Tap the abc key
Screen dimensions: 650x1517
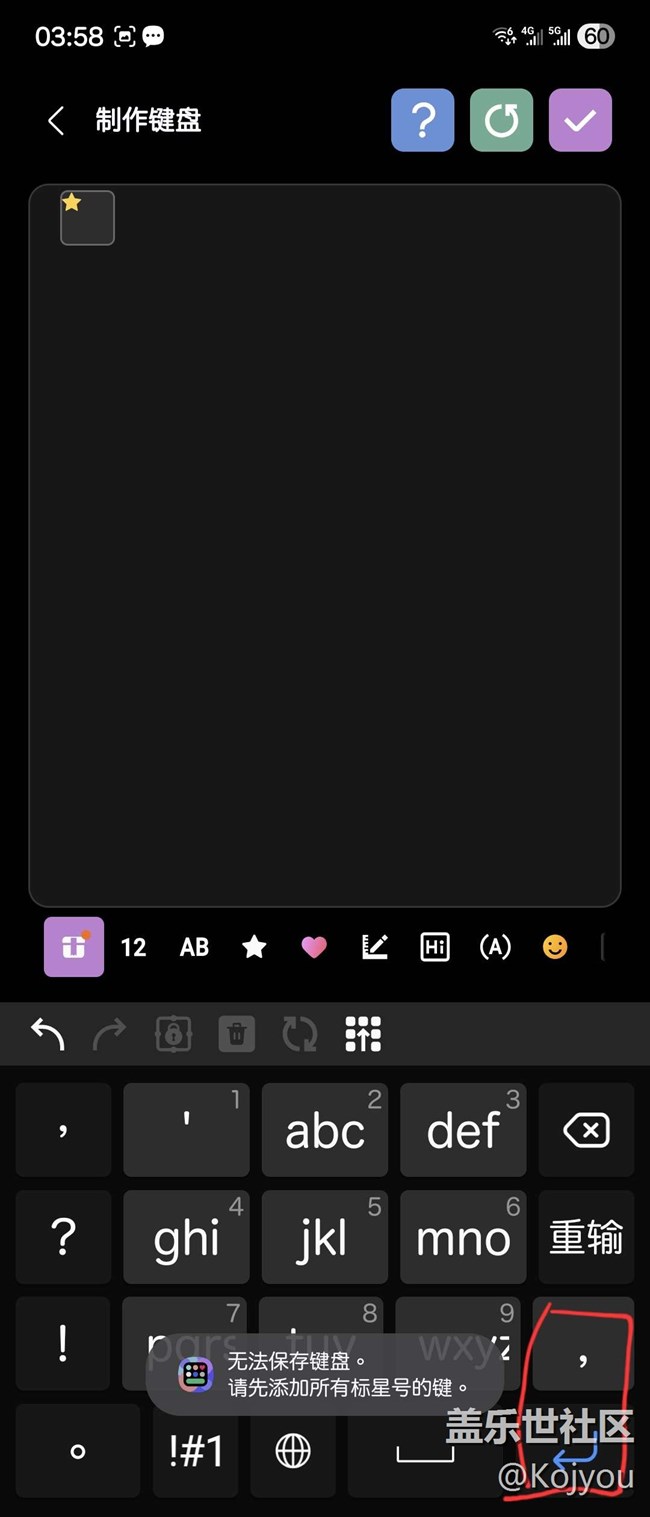[325, 1130]
